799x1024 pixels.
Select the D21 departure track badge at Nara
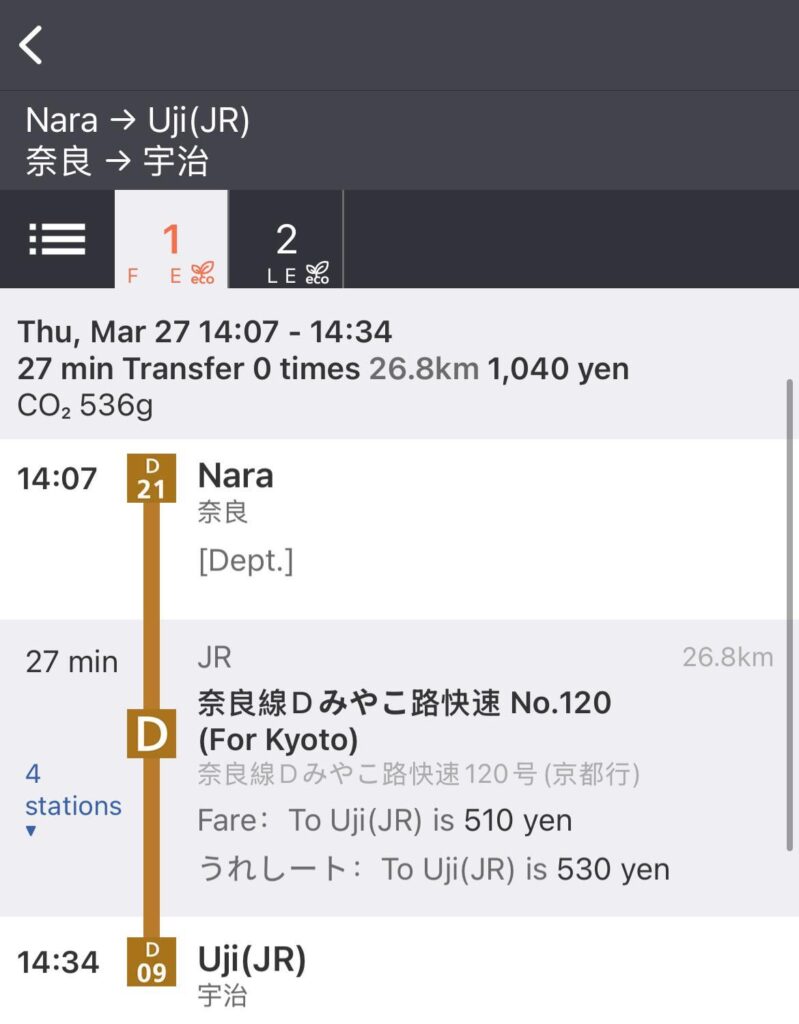[x=152, y=478]
